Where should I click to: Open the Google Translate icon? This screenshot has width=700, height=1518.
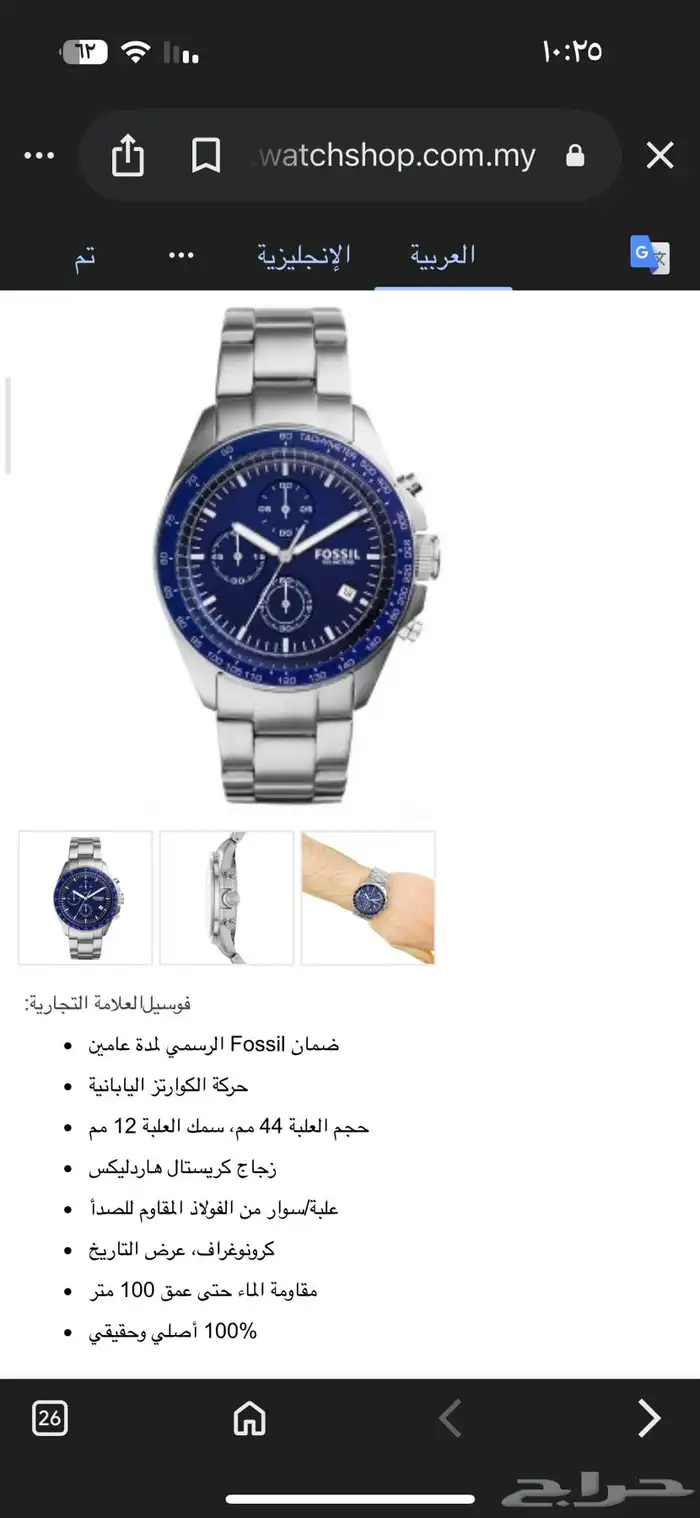tap(650, 255)
